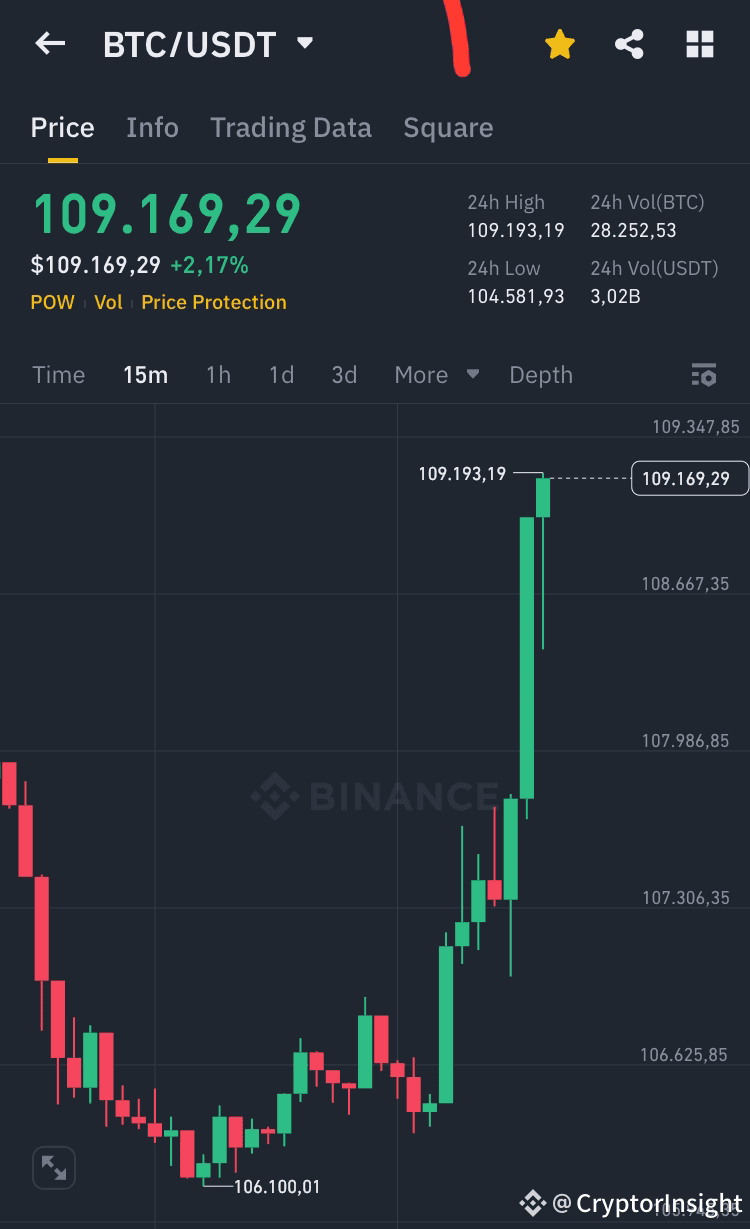The width and height of the screenshot is (750, 1229).
Task: Mark BTC/USDT as favorite with the star
Action: click(559, 44)
